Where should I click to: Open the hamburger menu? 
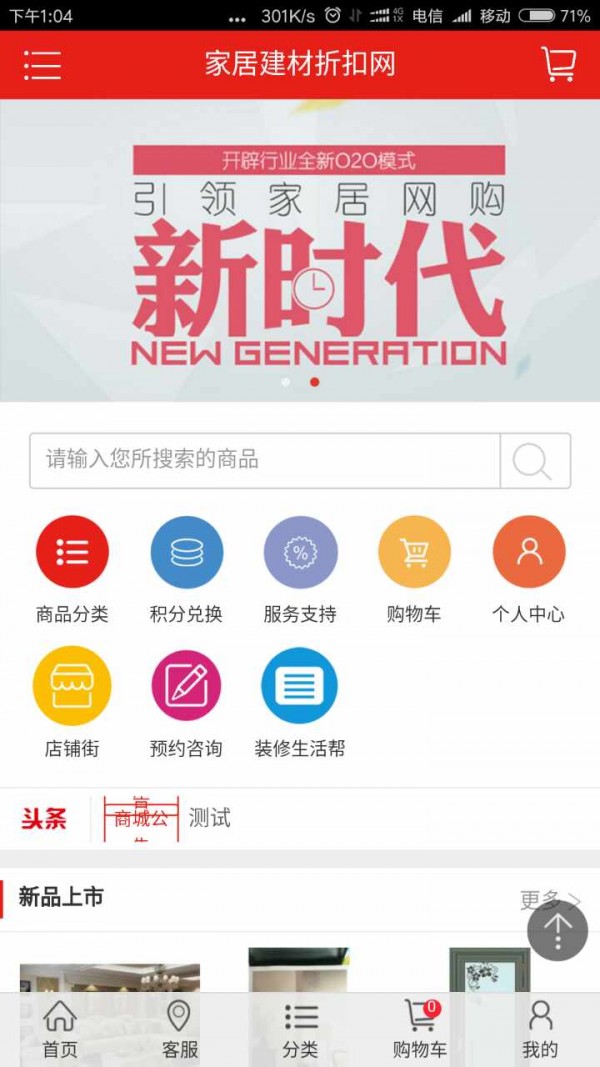pos(42,65)
